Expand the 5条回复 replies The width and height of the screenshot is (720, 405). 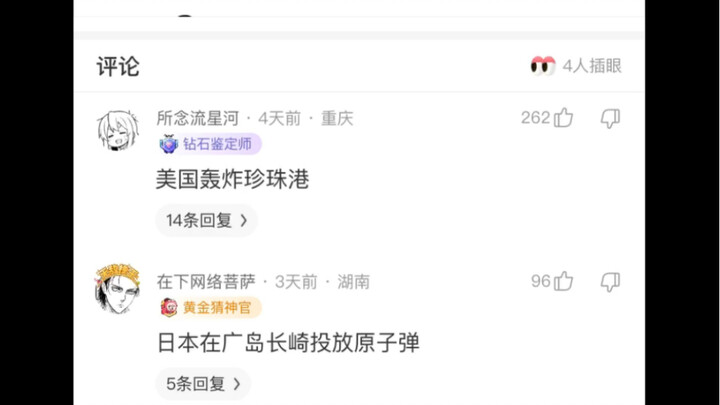click(x=203, y=383)
